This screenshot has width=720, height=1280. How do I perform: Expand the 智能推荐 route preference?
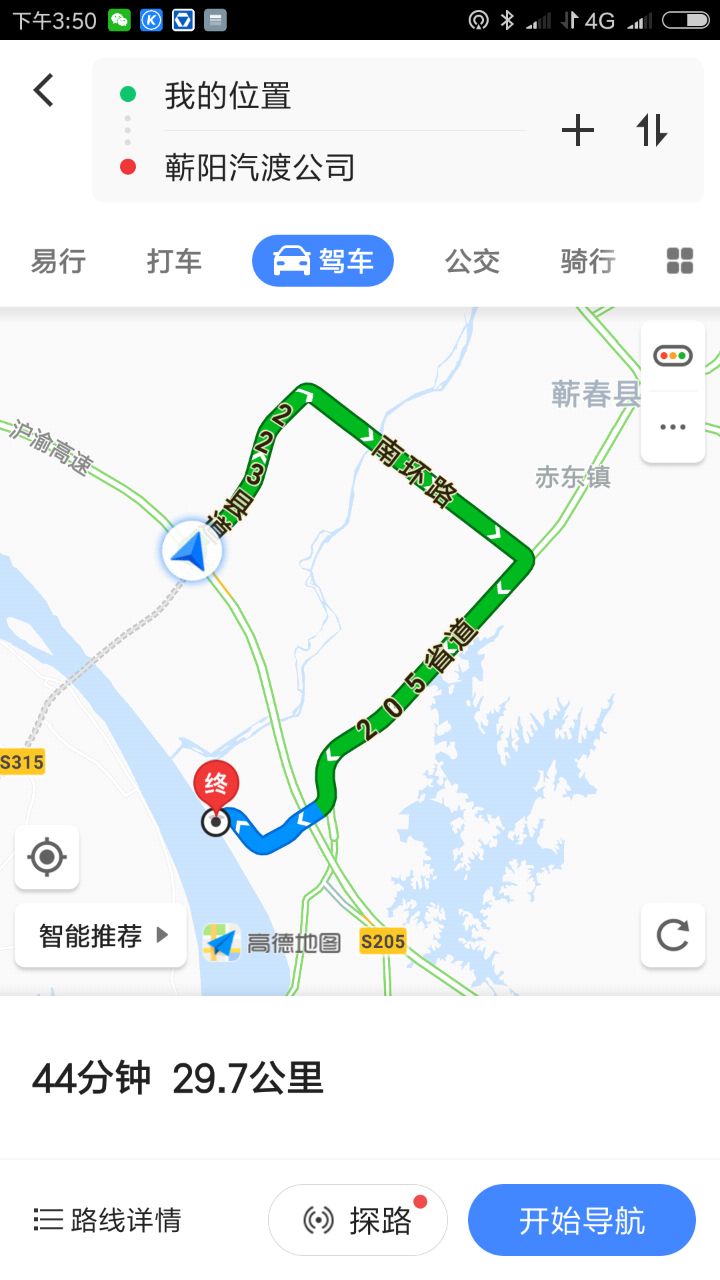[100, 936]
